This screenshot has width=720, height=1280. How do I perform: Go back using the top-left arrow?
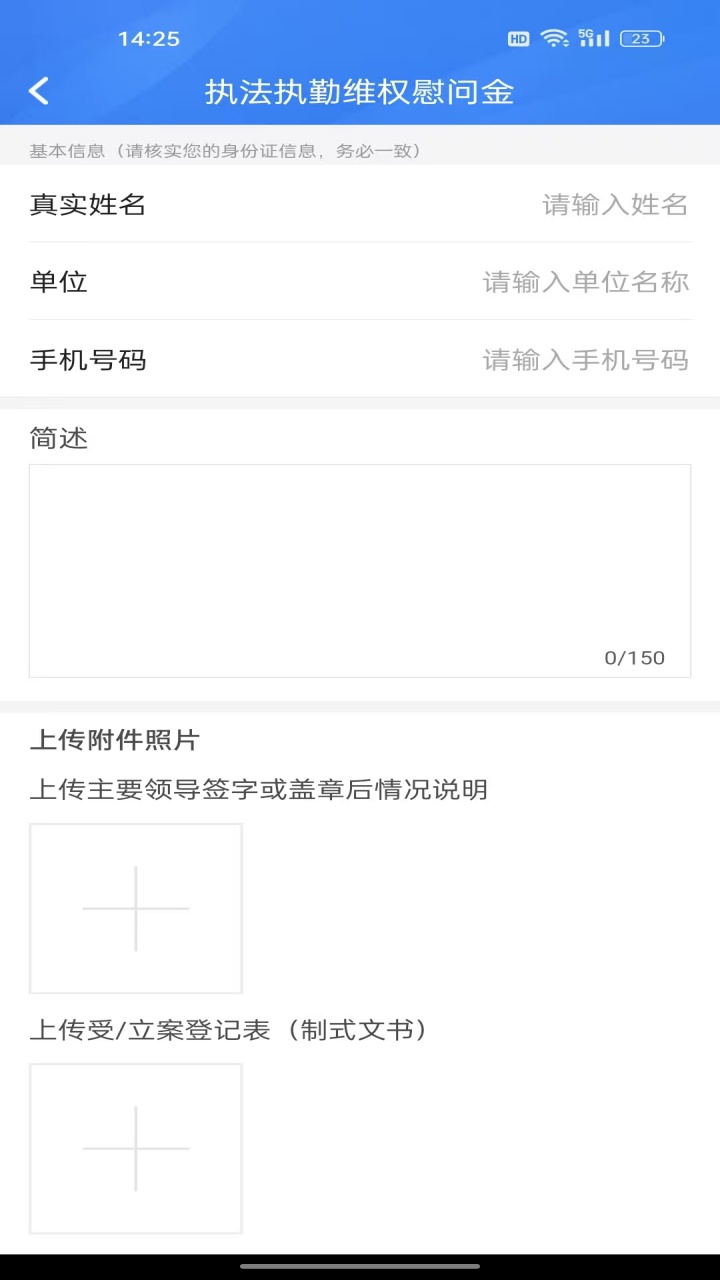click(x=39, y=91)
